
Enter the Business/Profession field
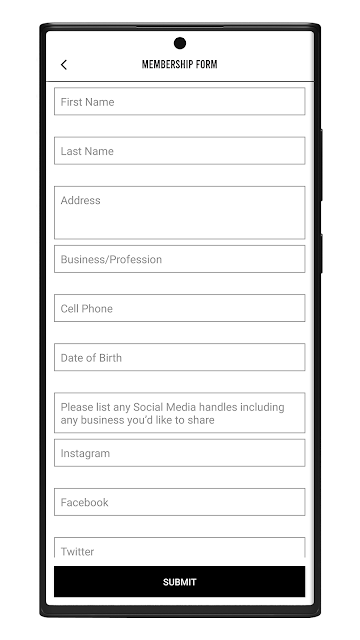[x=180, y=259]
